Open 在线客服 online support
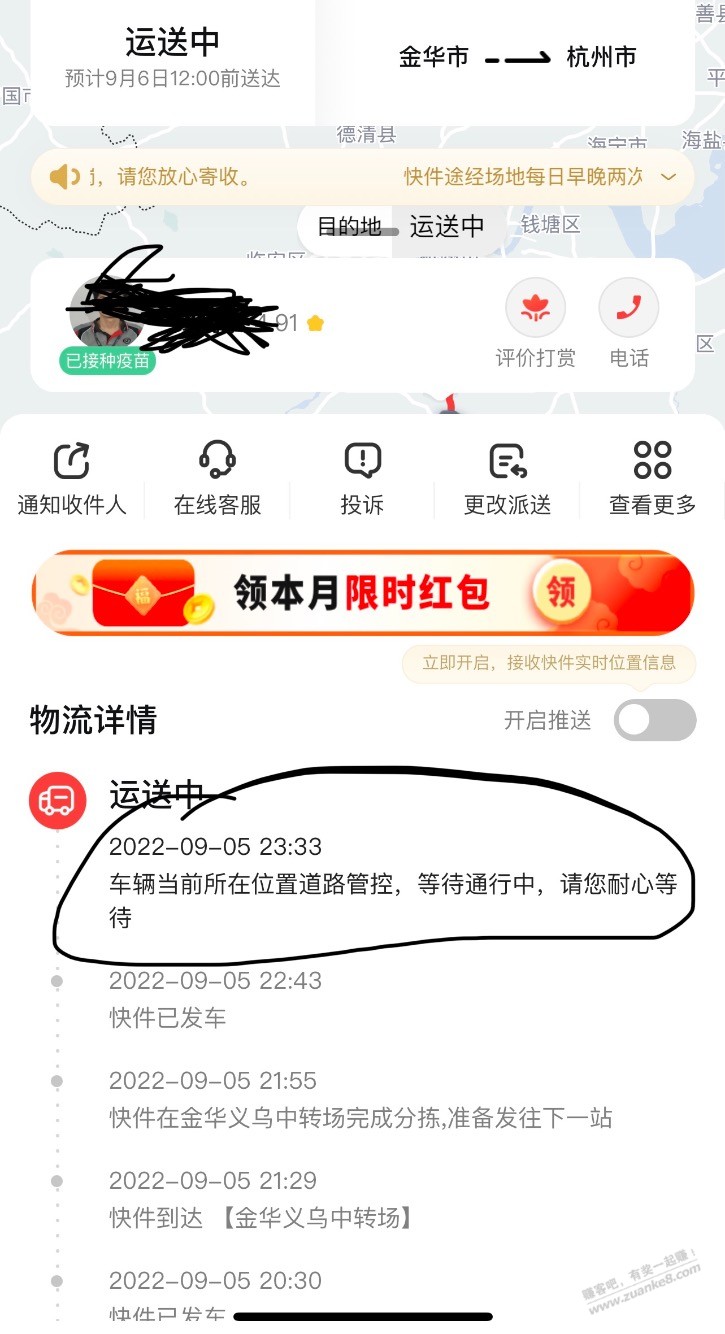The width and height of the screenshot is (725, 1334). coord(217,478)
